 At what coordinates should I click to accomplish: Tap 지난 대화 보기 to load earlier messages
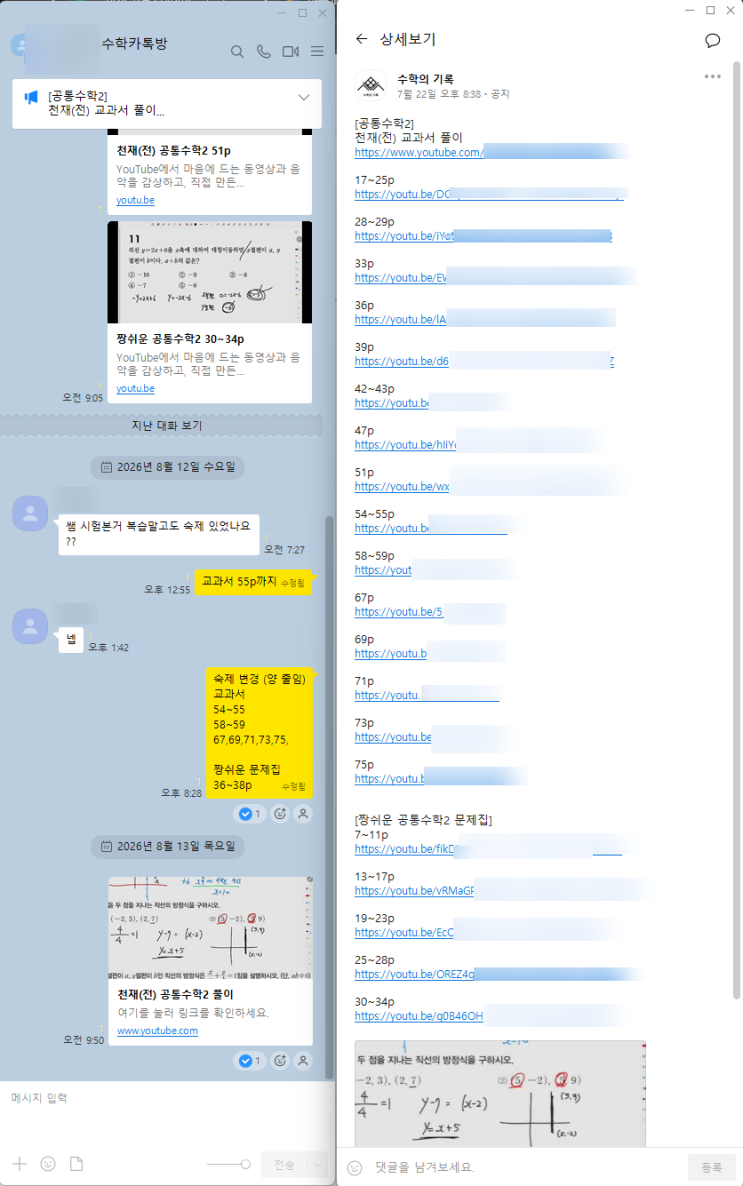[166, 425]
